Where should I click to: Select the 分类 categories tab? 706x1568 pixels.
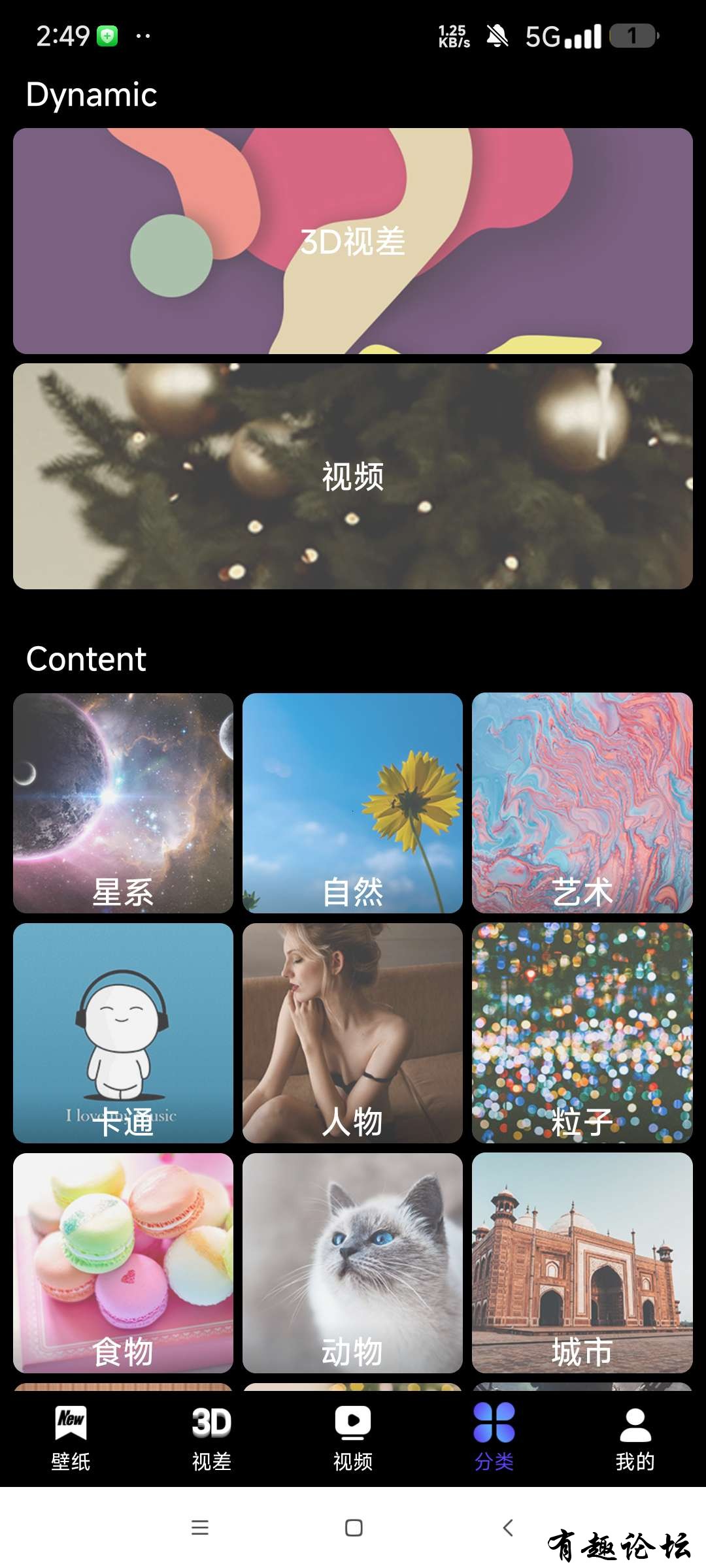pos(494,1439)
